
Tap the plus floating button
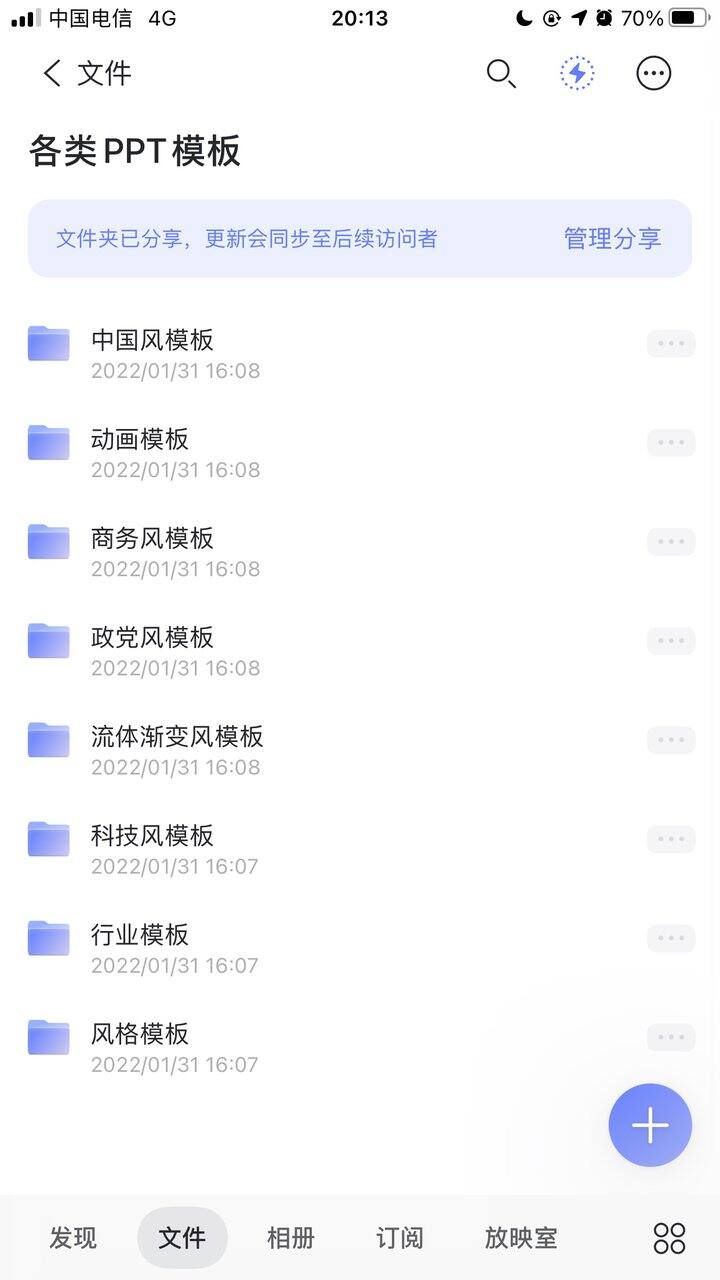coord(650,1125)
